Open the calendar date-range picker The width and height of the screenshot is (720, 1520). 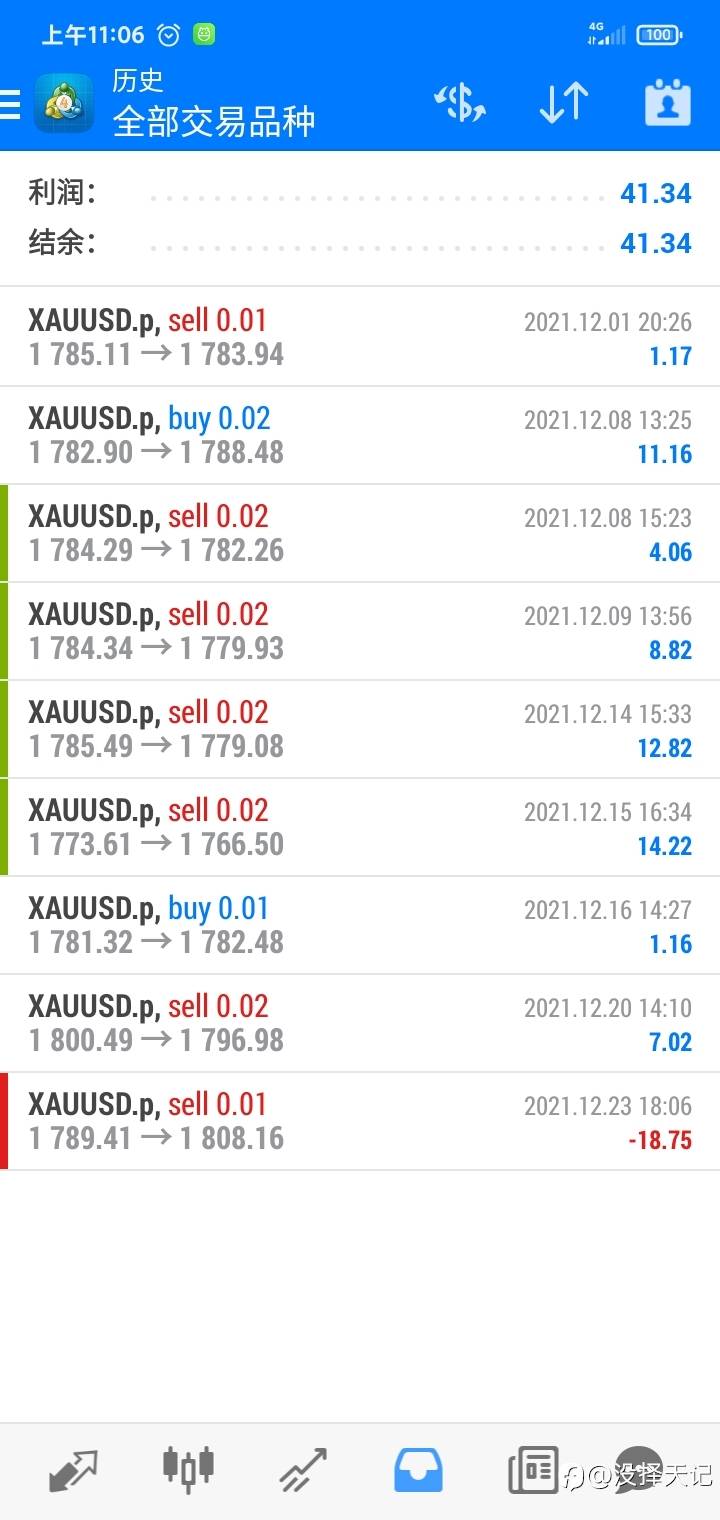(667, 103)
